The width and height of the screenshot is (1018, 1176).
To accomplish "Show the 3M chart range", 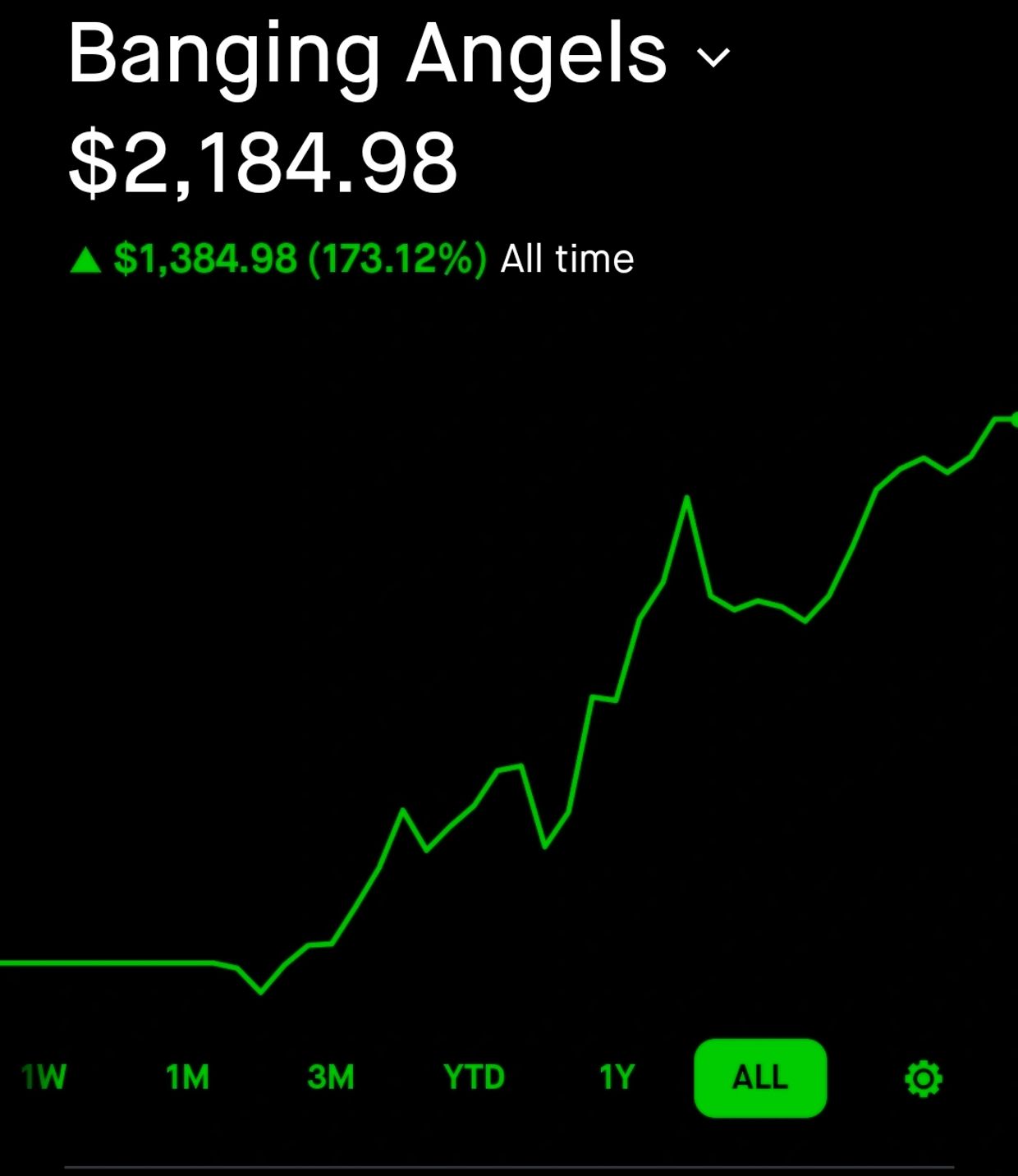I will [331, 1077].
